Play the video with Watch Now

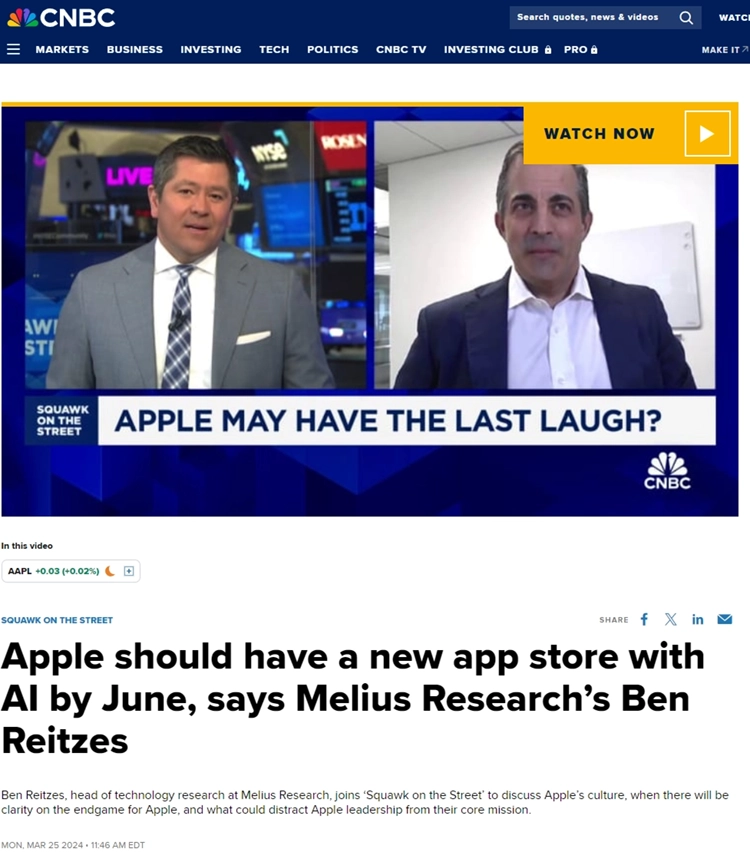pyautogui.click(x=630, y=134)
